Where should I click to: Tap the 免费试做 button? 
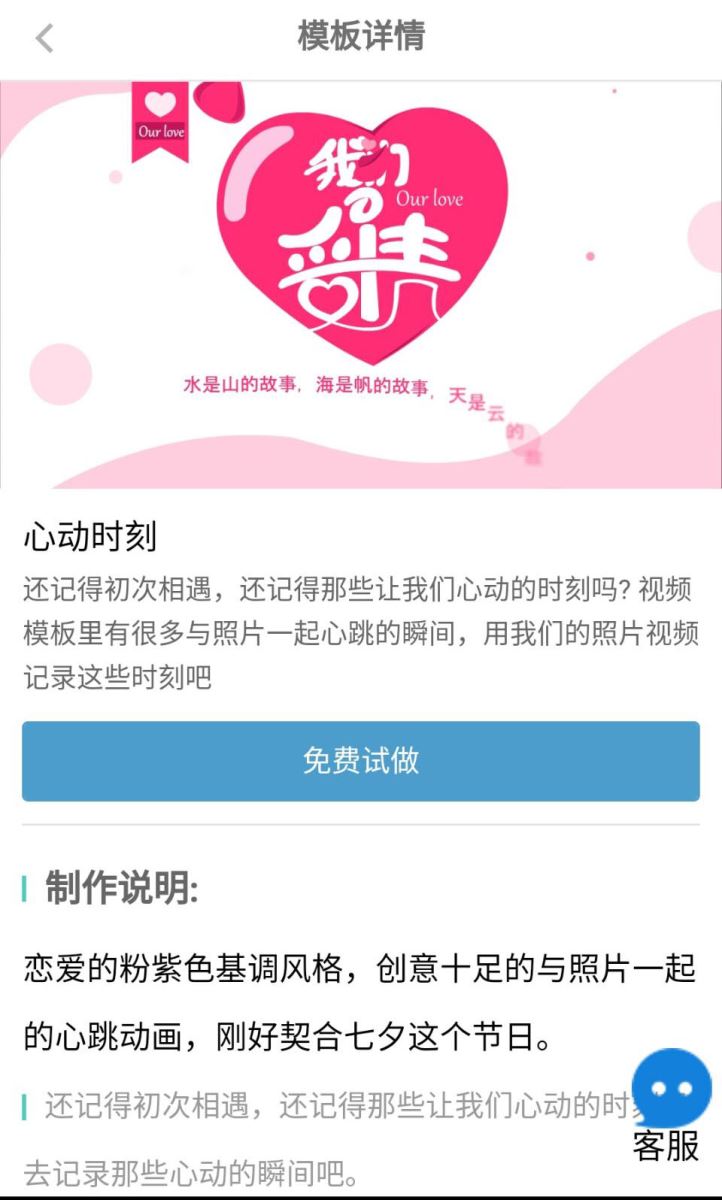coord(361,761)
